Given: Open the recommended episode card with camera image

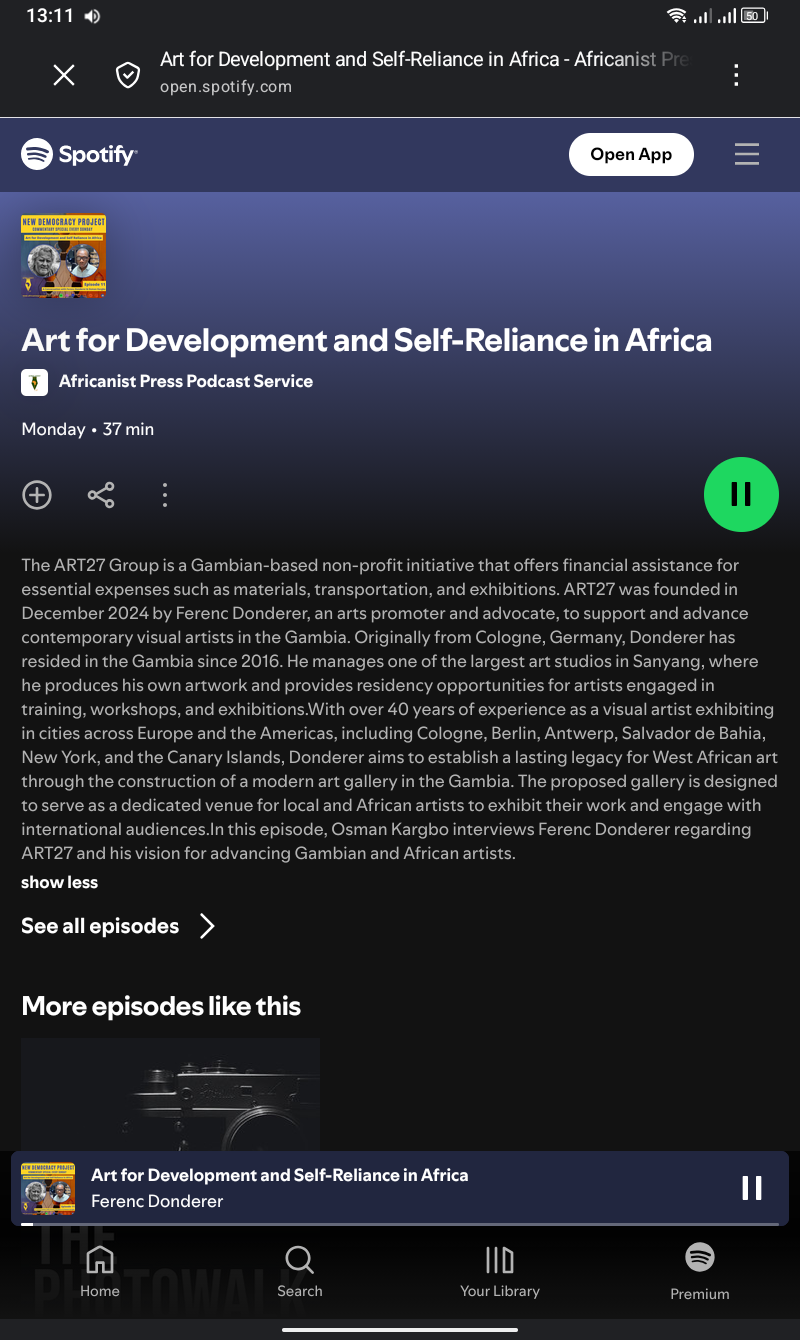Looking at the screenshot, I should [x=170, y=1095].
